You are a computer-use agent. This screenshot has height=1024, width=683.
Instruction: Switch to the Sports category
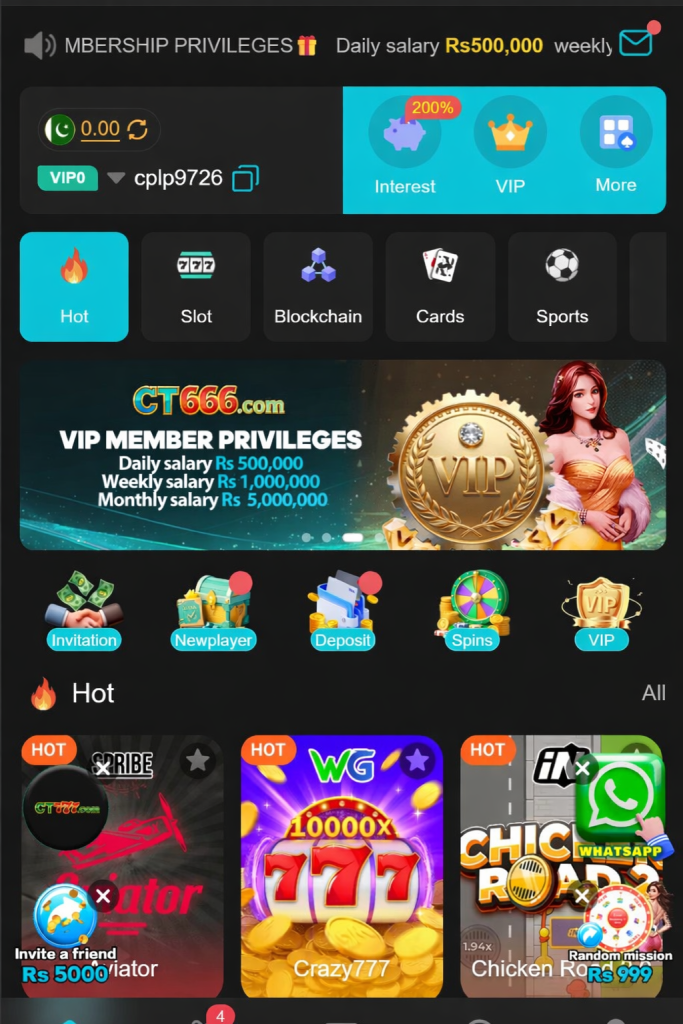coord(562,287)
